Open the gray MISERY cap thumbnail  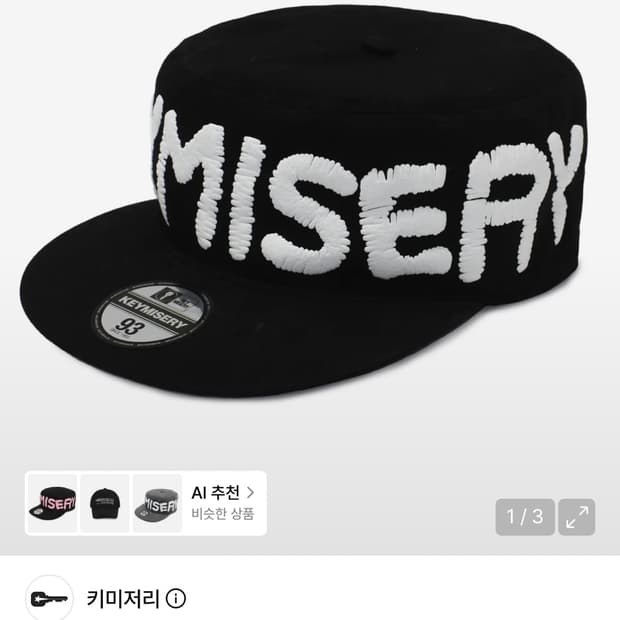[x=157, y=503]
